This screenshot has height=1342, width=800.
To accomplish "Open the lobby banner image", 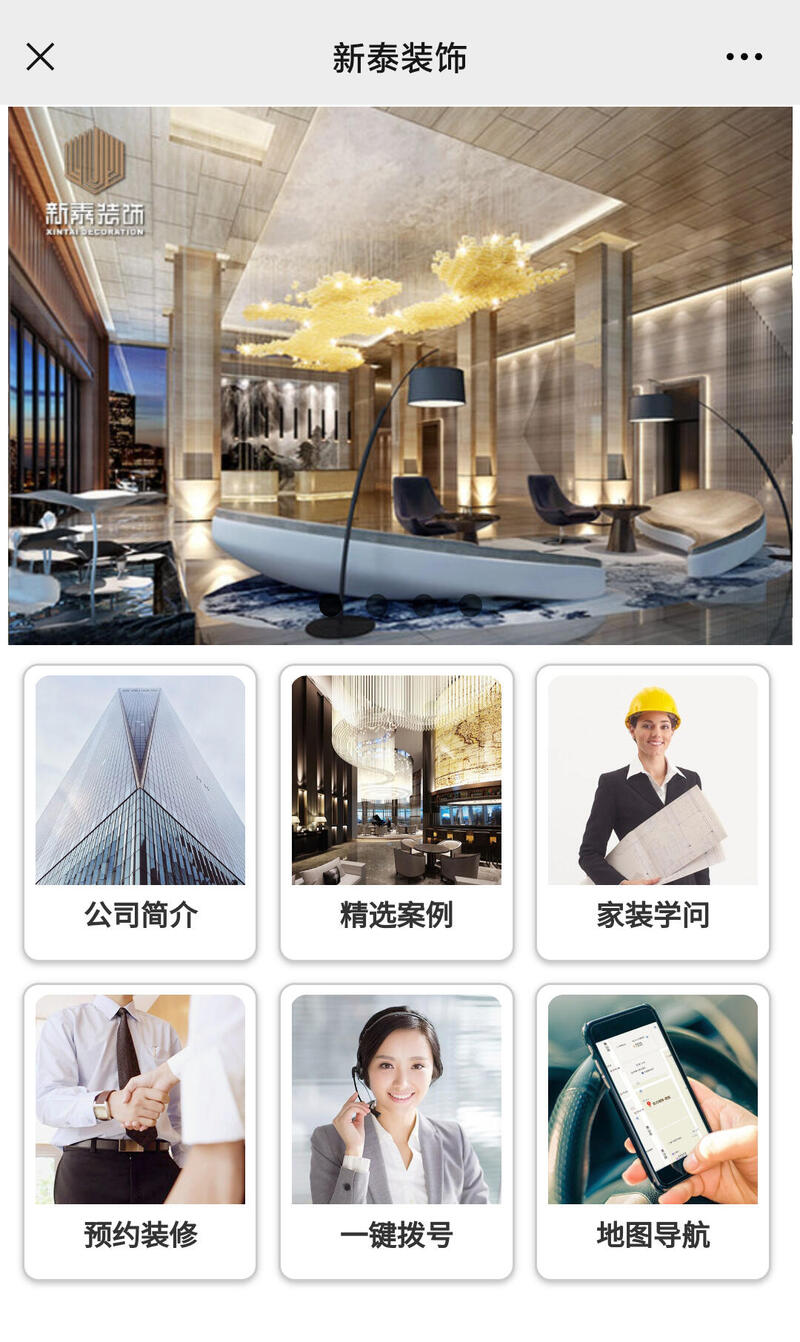I will click(x=400, y=375).
